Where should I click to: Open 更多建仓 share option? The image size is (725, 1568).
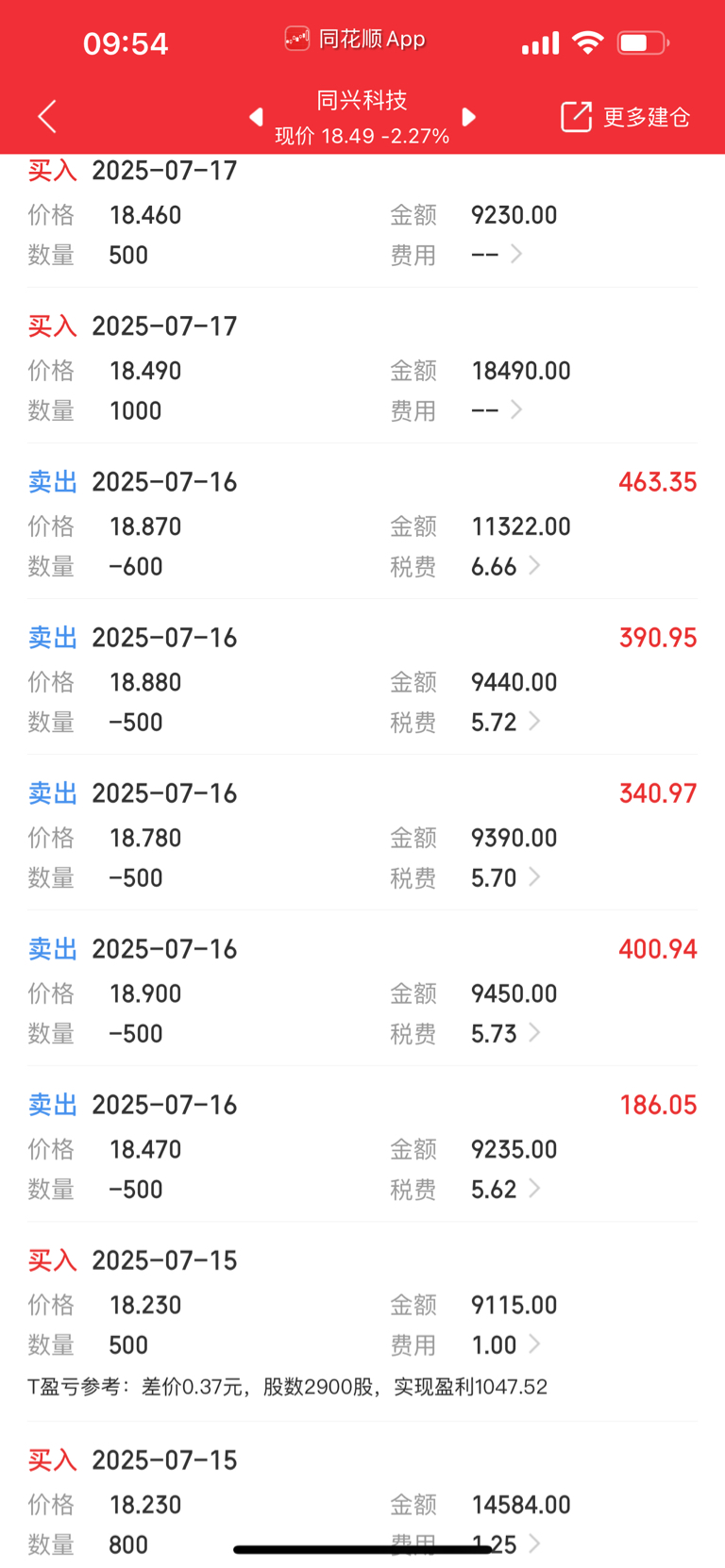click(625, 117)
